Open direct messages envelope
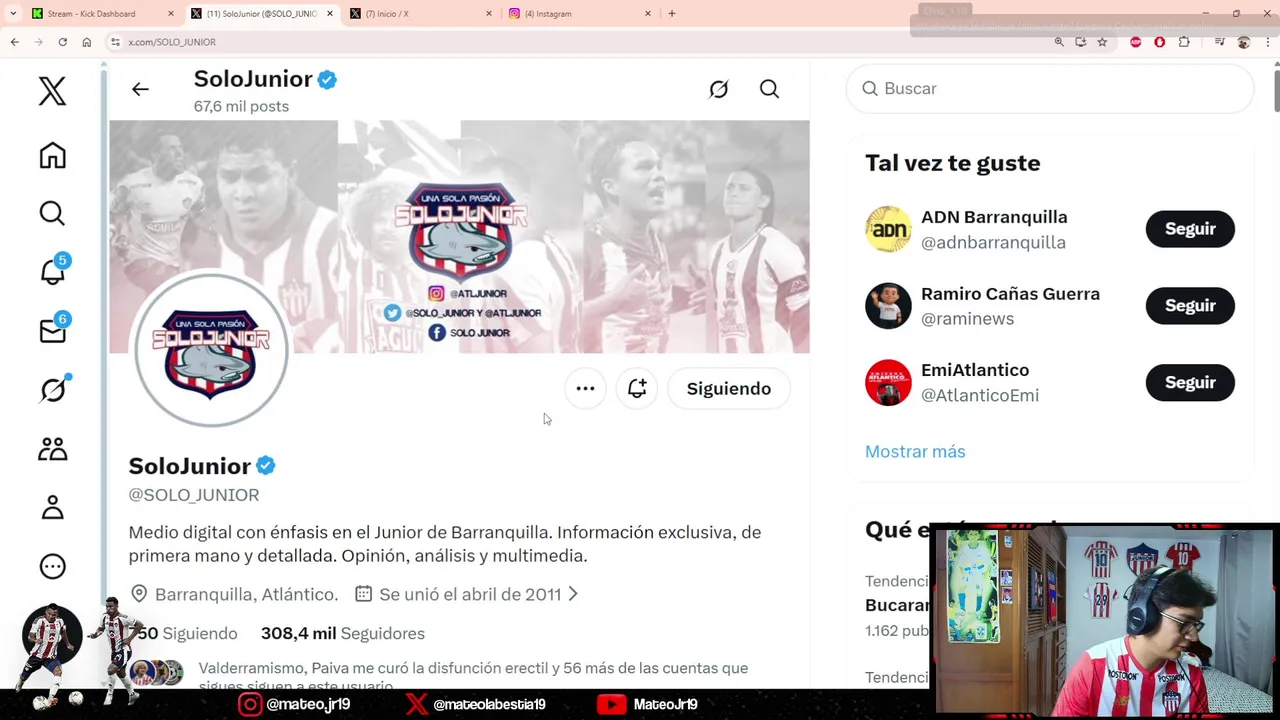 pyautogui.click(x=52, y=330)
